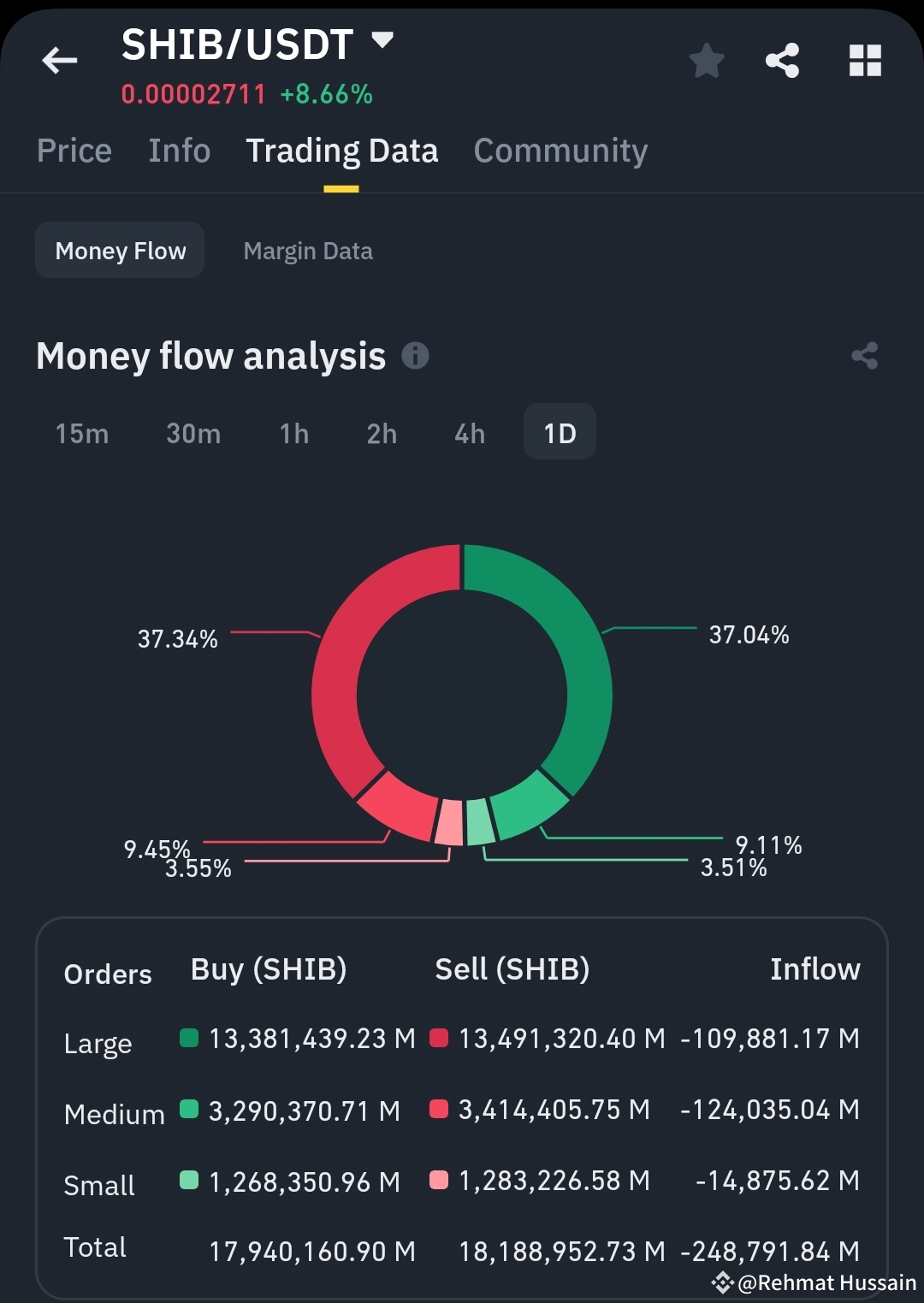
Task: Click the red dot next to Medium sells
Action: [x=439, y=1107]
